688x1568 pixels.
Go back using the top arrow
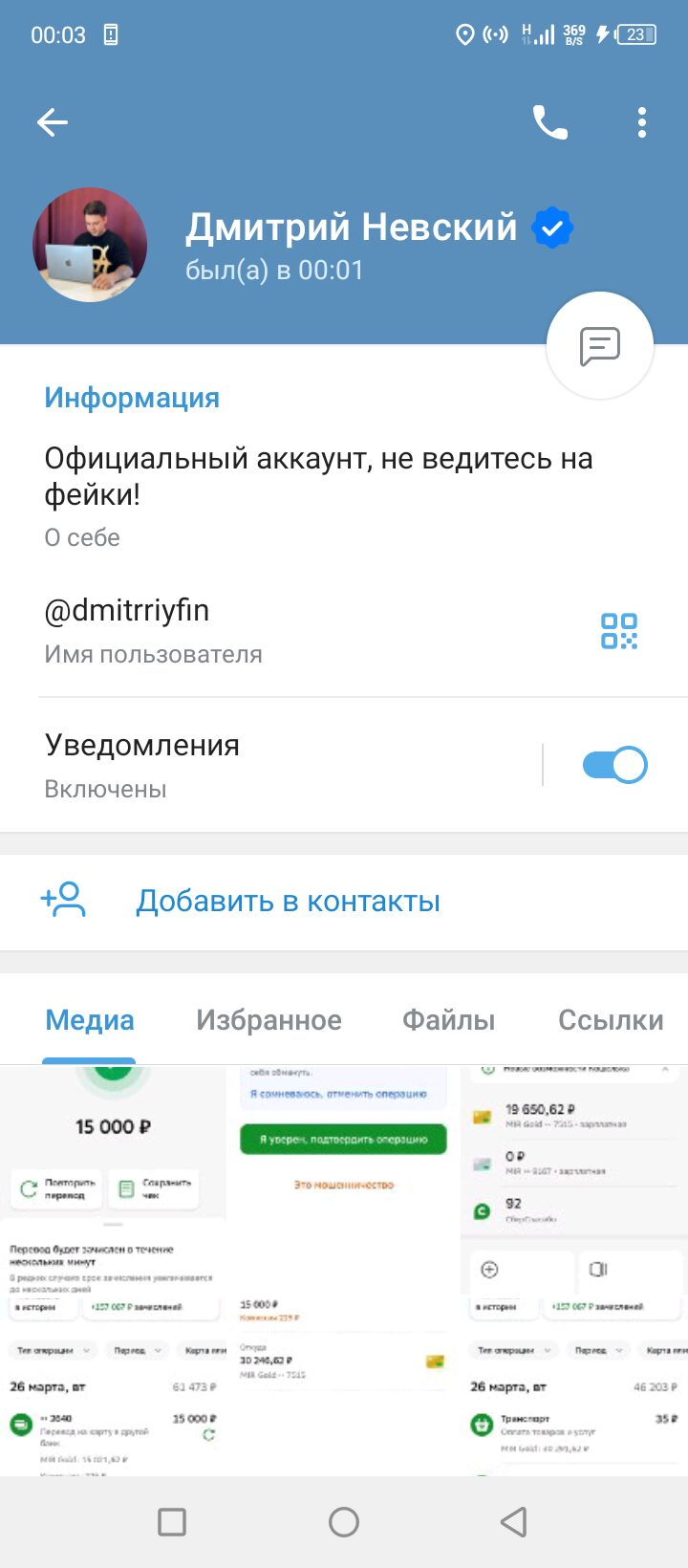coord(53,122)
